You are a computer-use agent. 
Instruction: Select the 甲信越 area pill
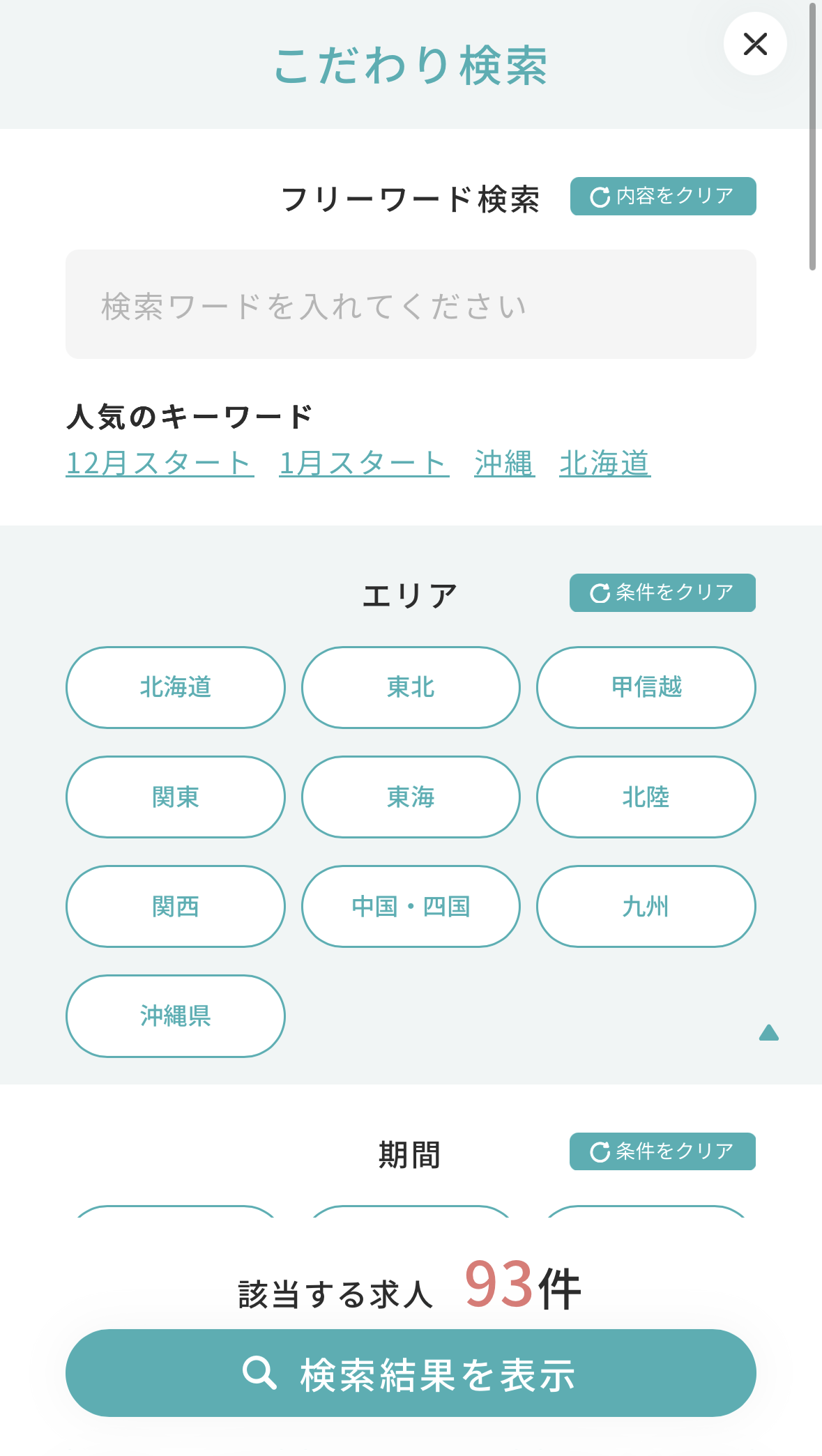(645, 687)
